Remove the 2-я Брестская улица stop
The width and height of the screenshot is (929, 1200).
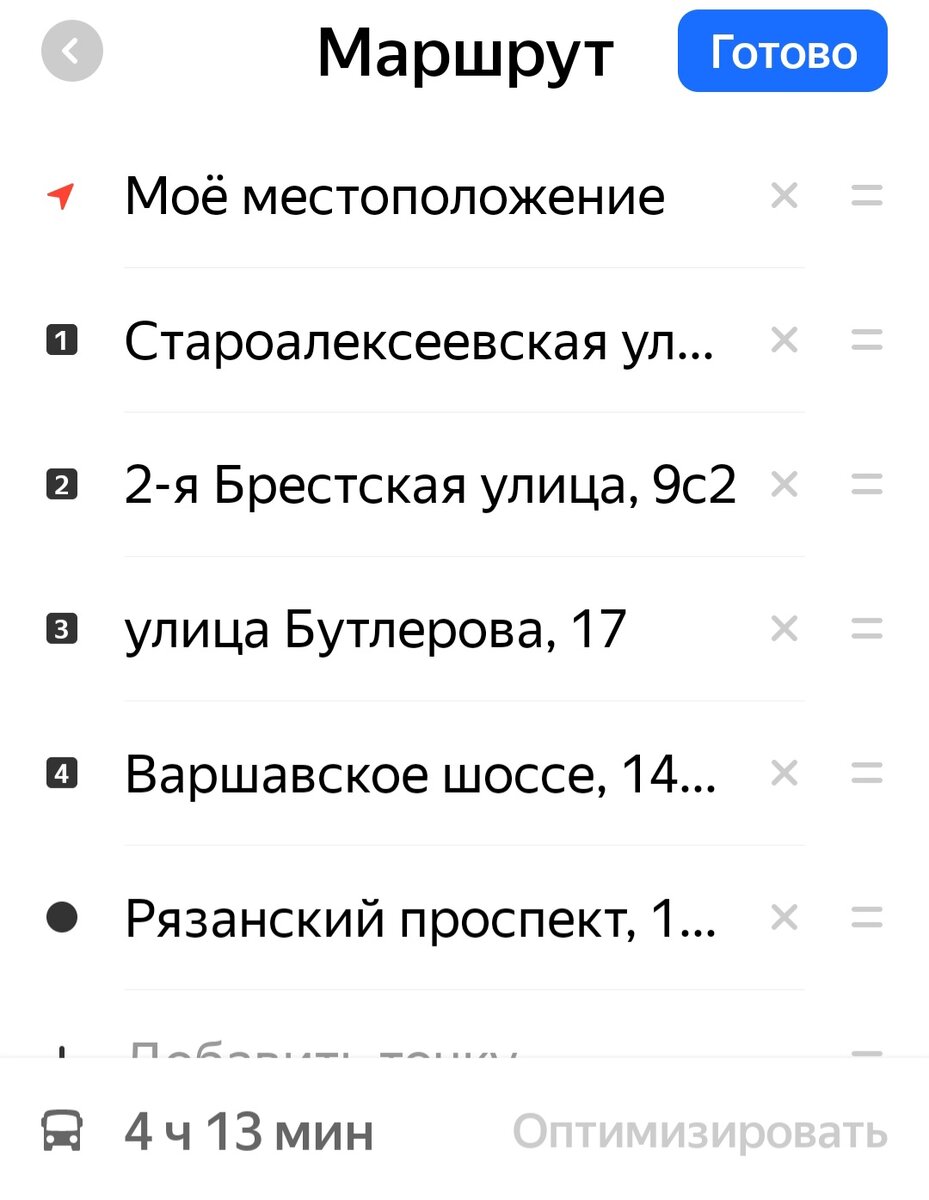(x=785, y=484)
